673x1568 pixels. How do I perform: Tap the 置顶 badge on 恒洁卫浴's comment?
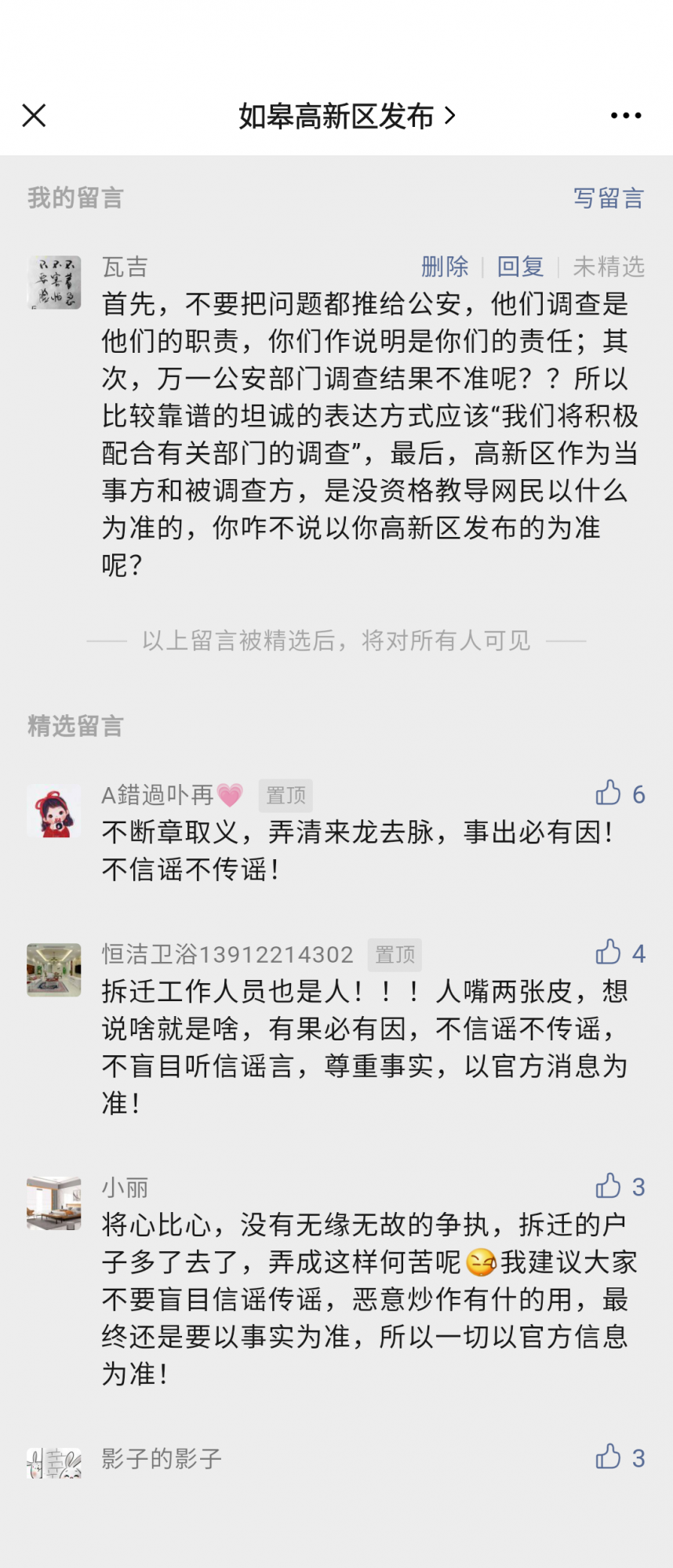tap(394, 954)
